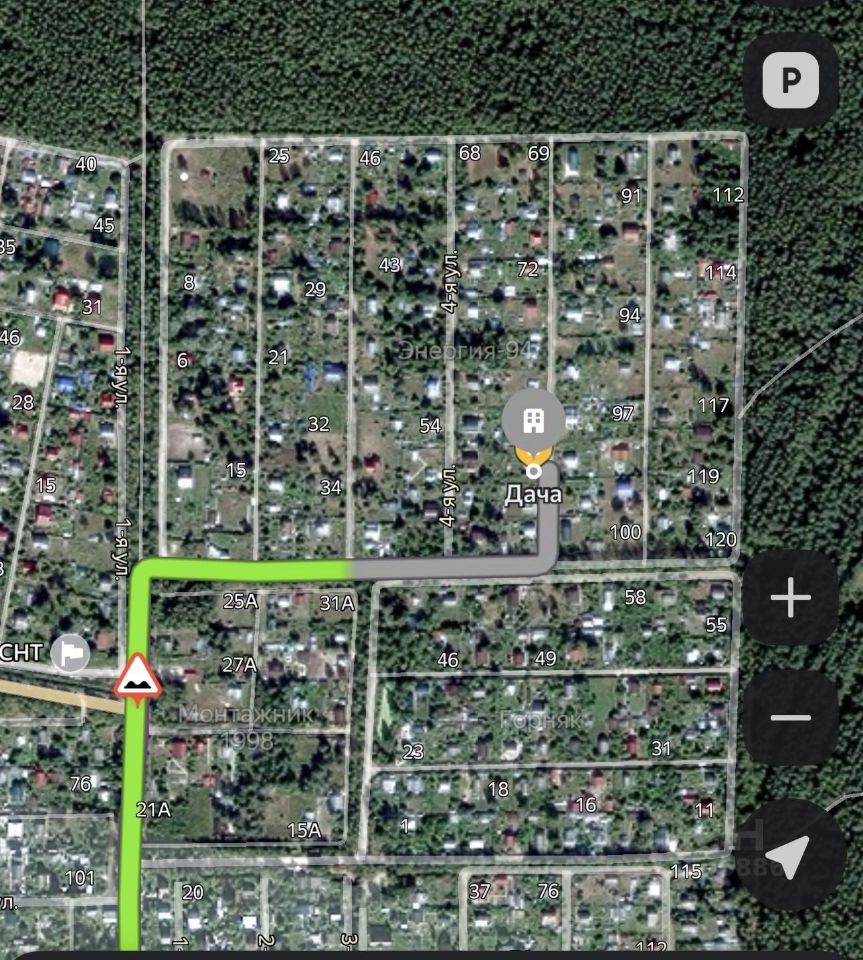863x960 pixels.
Task: Zoom out of the map
Action: click(x=790, y=717)
